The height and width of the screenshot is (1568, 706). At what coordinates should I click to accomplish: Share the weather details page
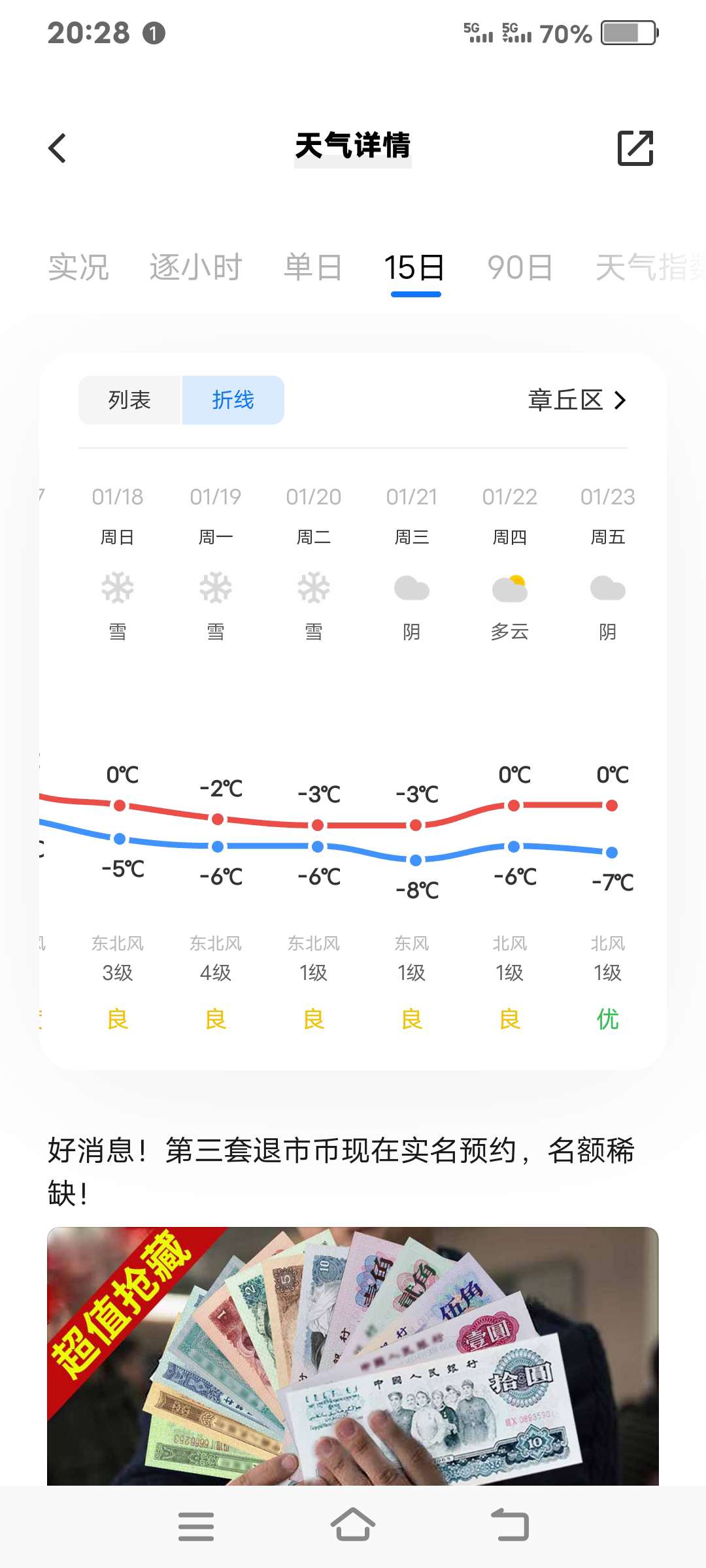click(x=635, y=148)
